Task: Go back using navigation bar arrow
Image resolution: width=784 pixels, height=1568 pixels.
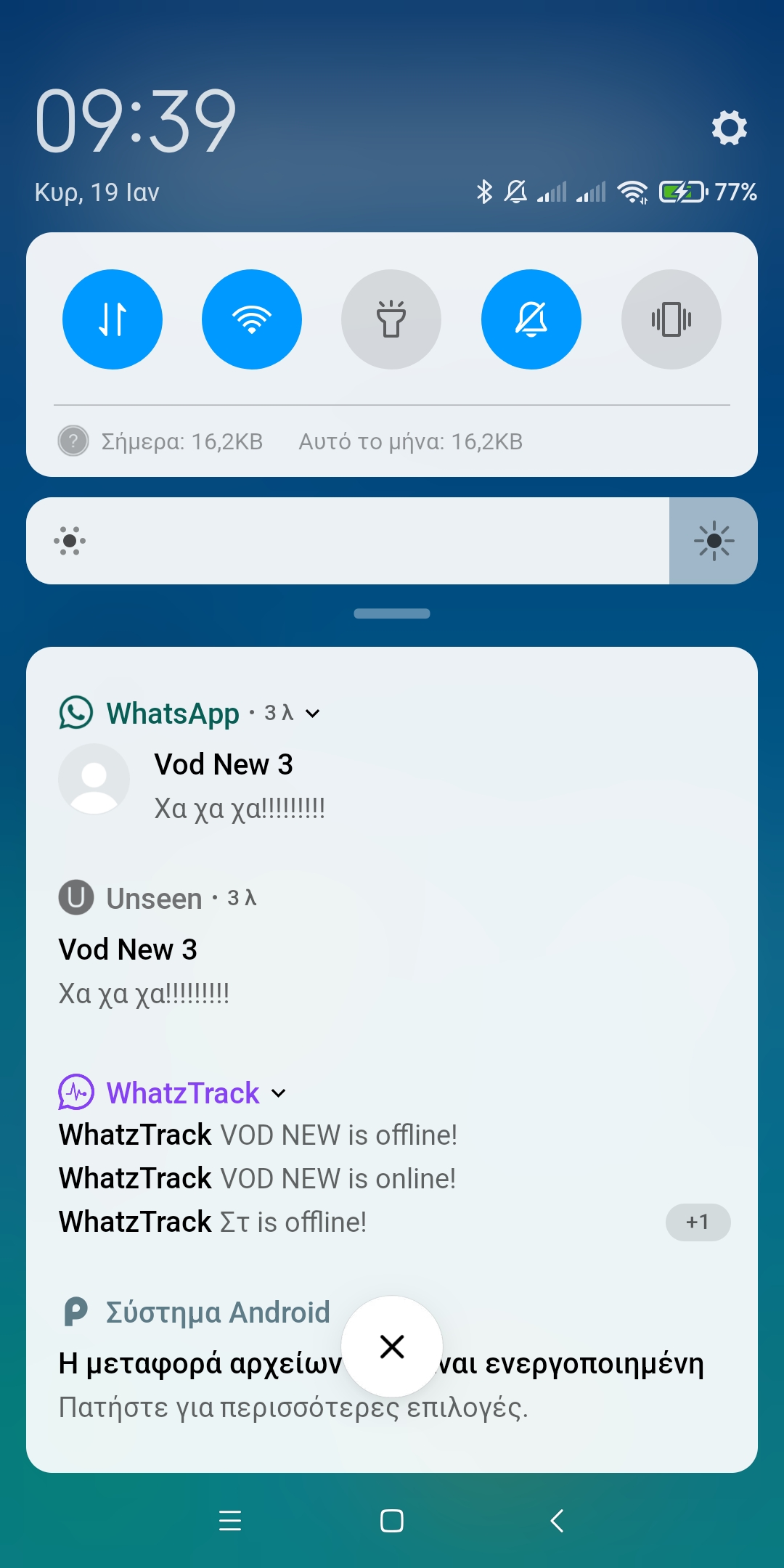Action: [557, 1521]
